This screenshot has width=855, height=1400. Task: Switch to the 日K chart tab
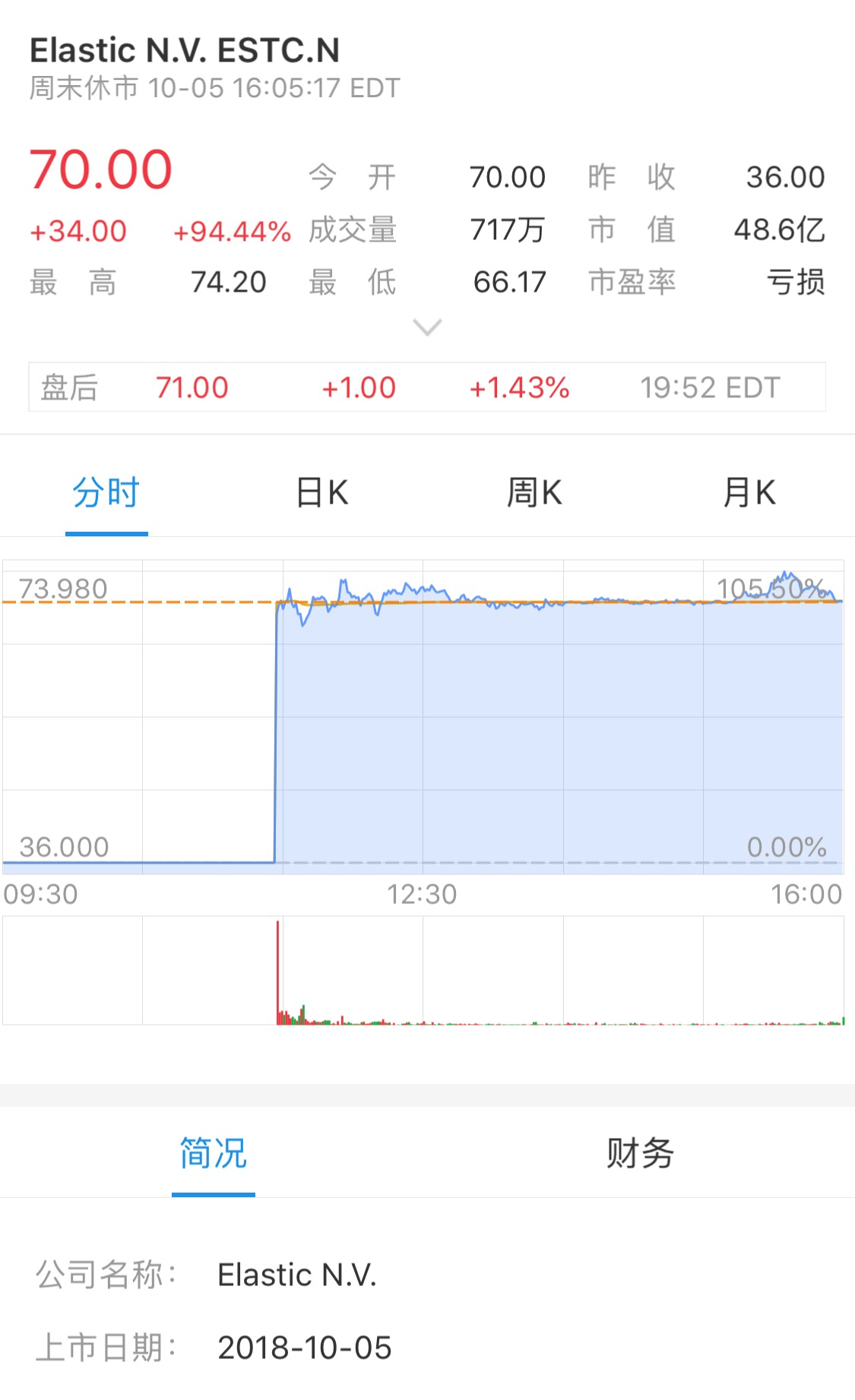[321, 493]
